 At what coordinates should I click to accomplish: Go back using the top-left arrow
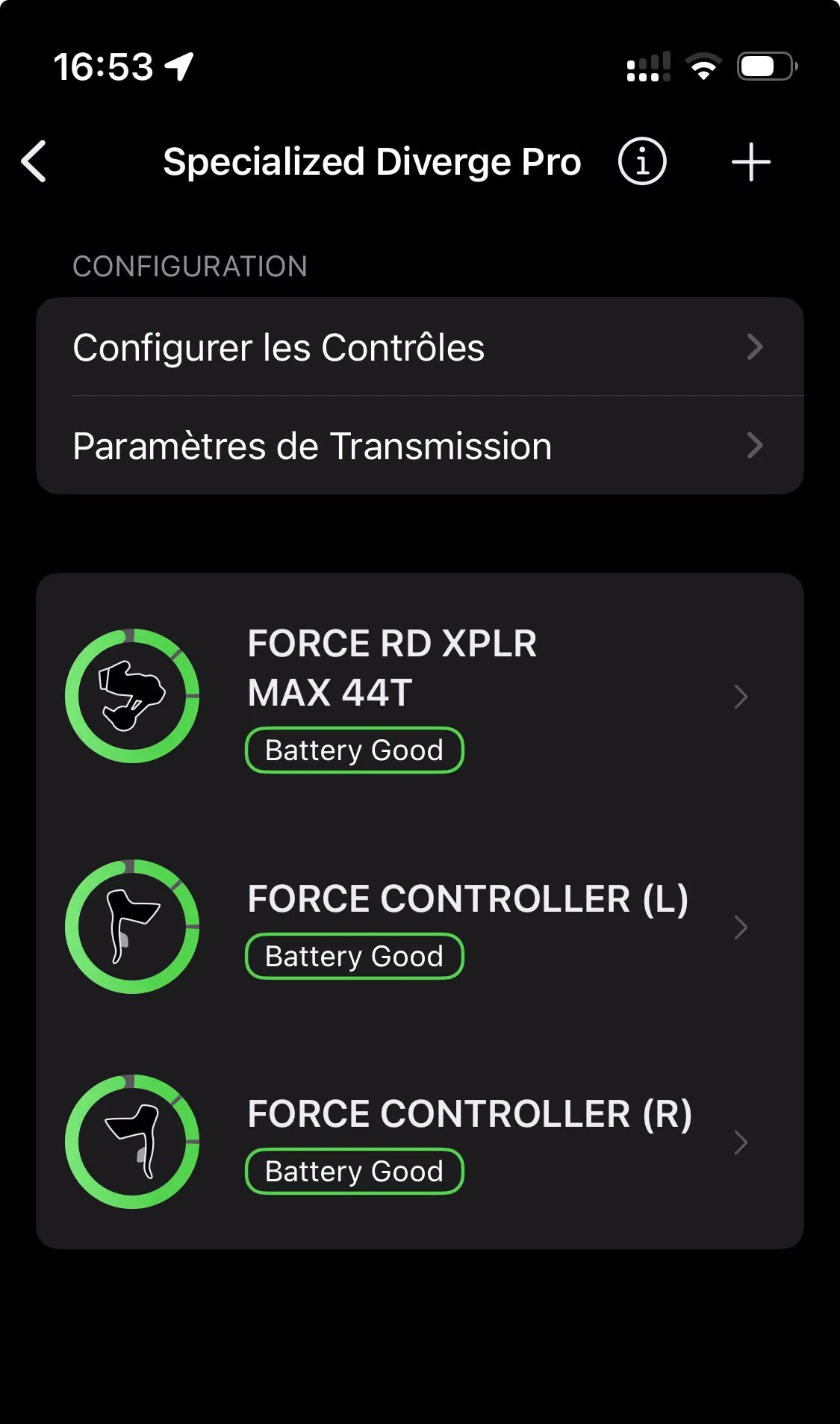pyautogui.click(x=34, y=161)
